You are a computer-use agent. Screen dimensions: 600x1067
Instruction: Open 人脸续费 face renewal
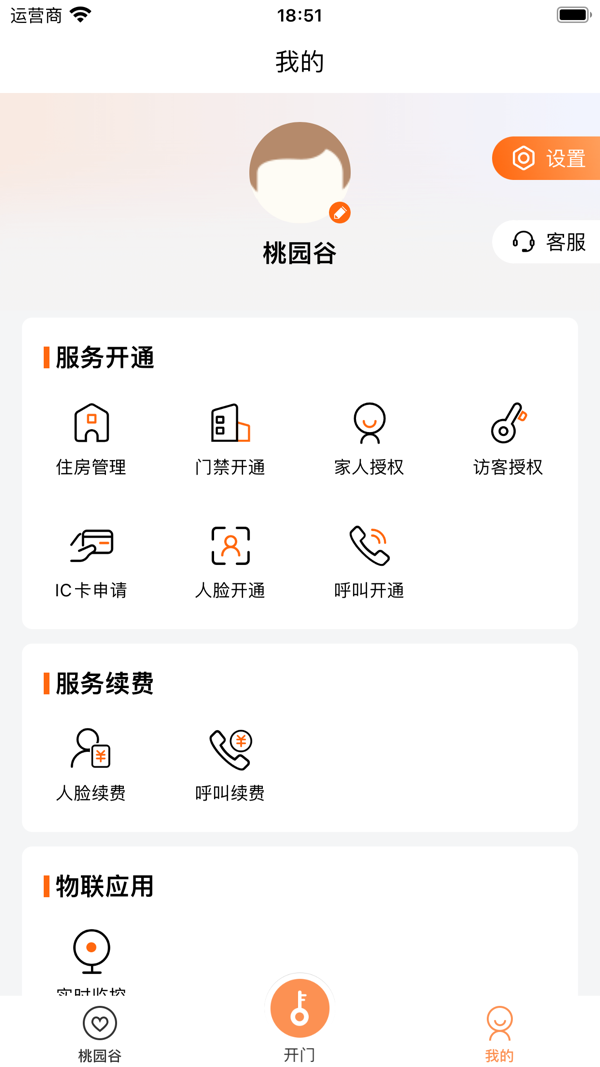point(91,763)
